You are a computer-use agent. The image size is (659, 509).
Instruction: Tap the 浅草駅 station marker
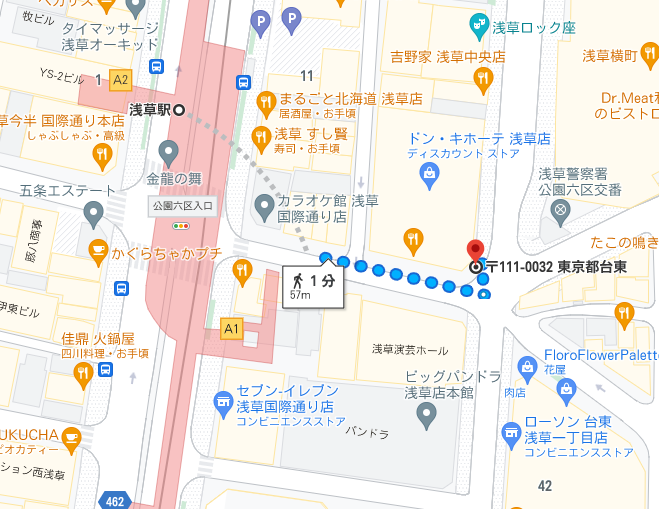pyautogui.click(x=179, y=109)
